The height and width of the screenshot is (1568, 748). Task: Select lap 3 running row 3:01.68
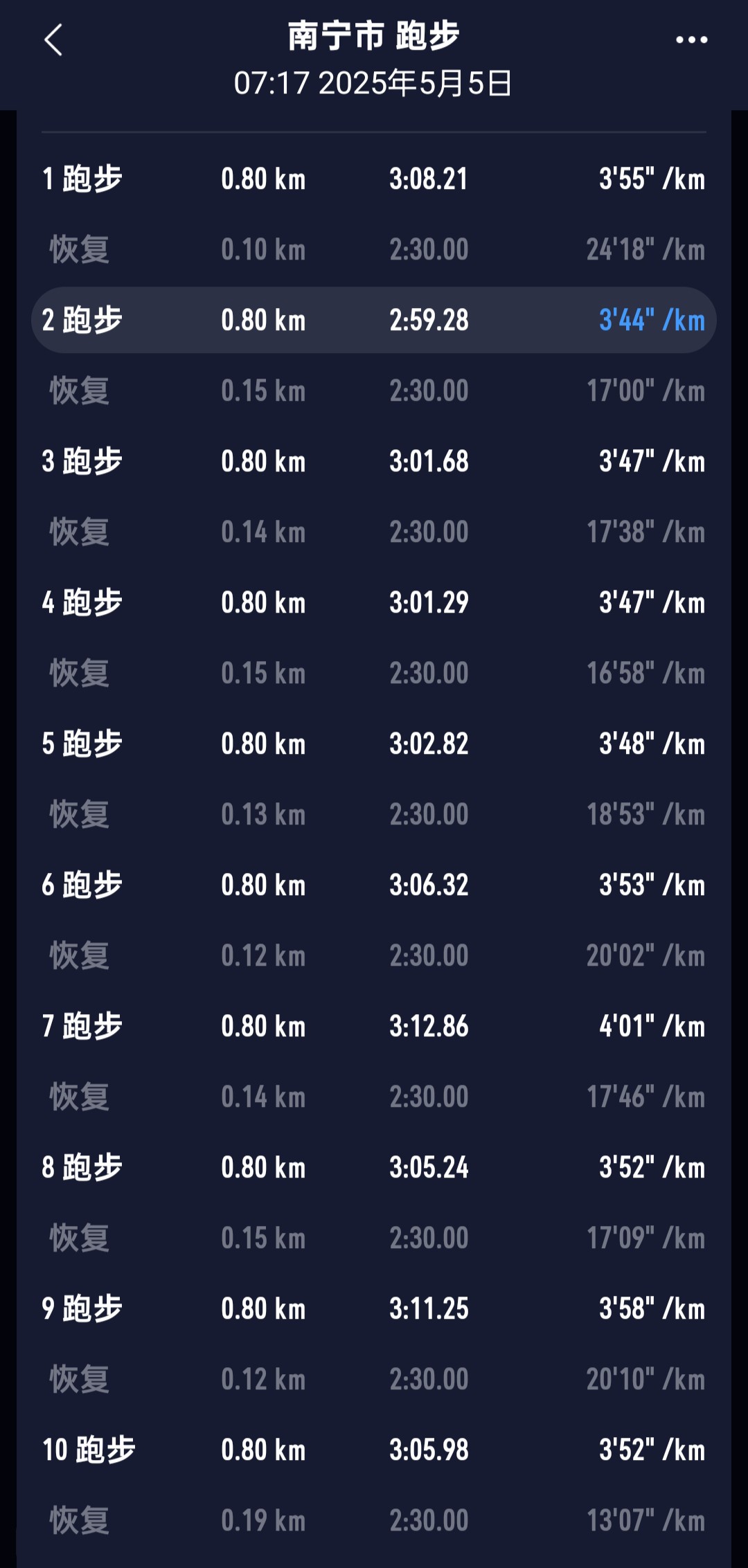point(374,461)
